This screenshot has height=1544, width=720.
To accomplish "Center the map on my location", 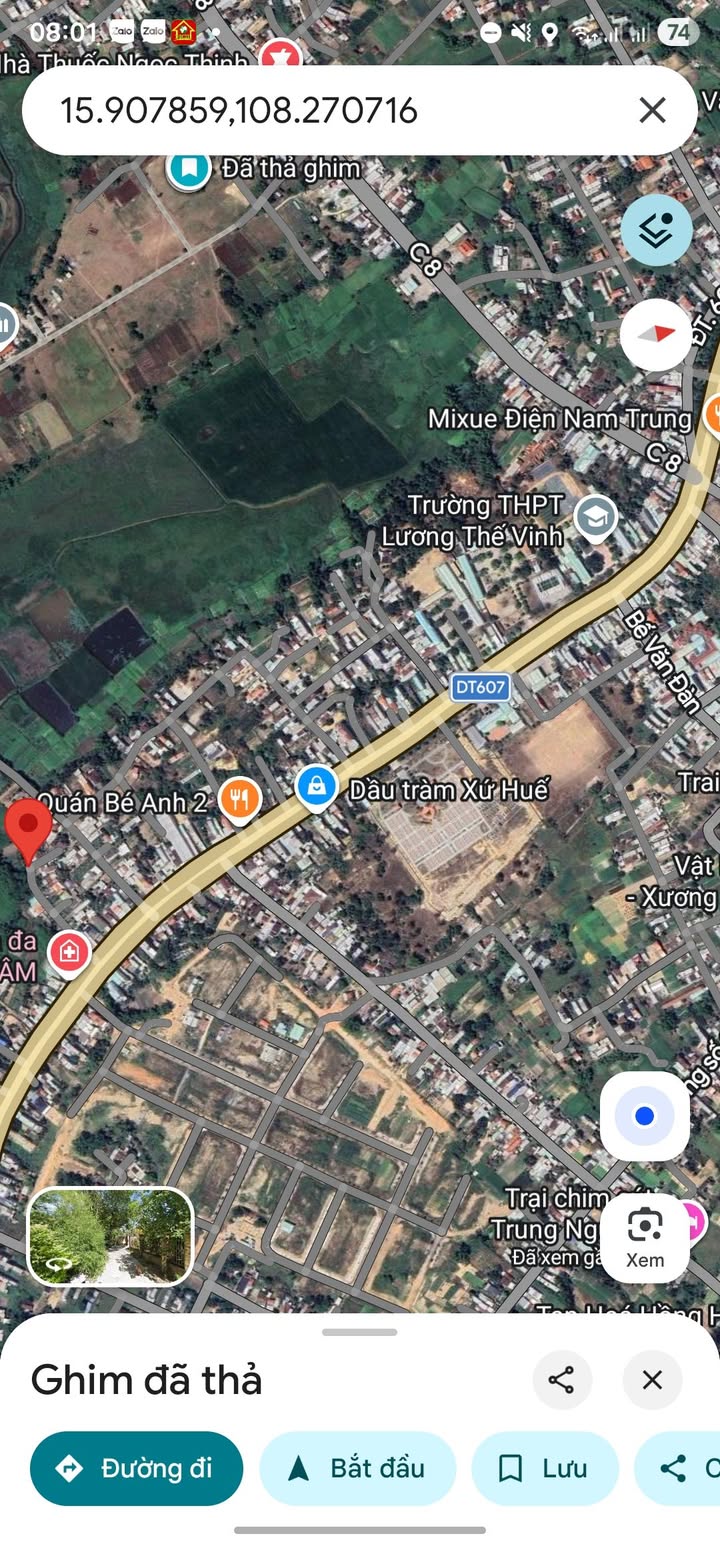I will [x=644, y=1116].
